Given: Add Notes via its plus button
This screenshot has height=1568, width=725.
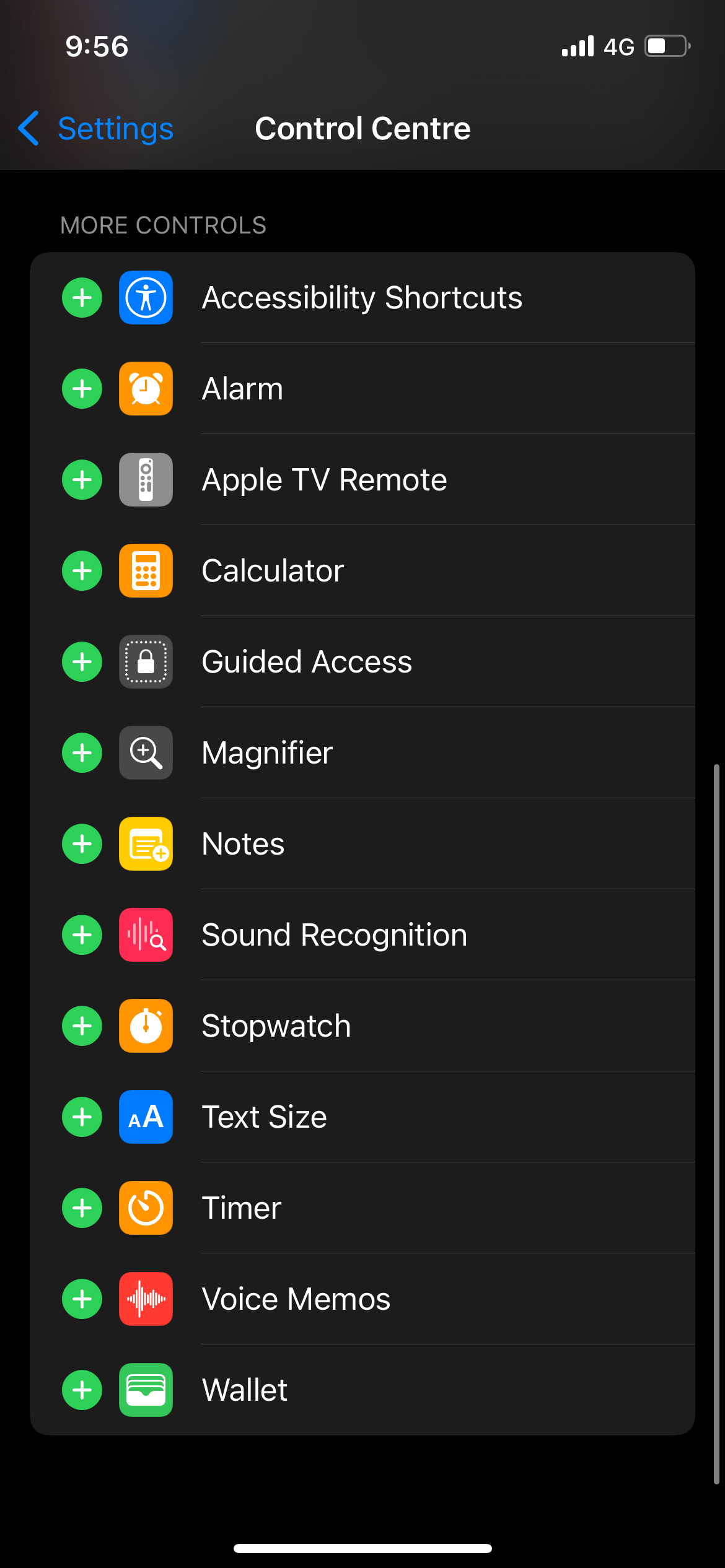Looking at the screenshot, I should (81, 843).
